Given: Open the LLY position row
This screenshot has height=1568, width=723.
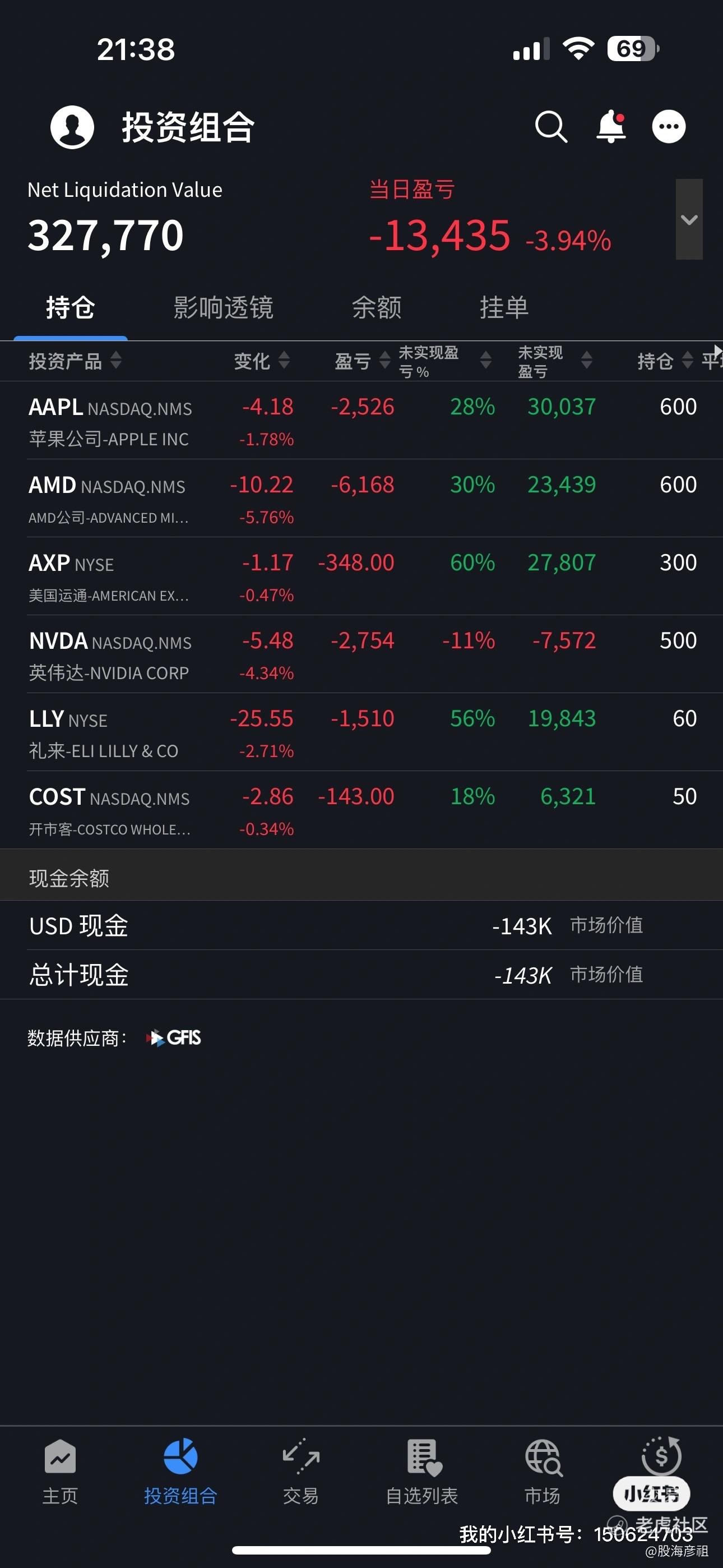Looking at the screenshot, I should click(361, 732).
